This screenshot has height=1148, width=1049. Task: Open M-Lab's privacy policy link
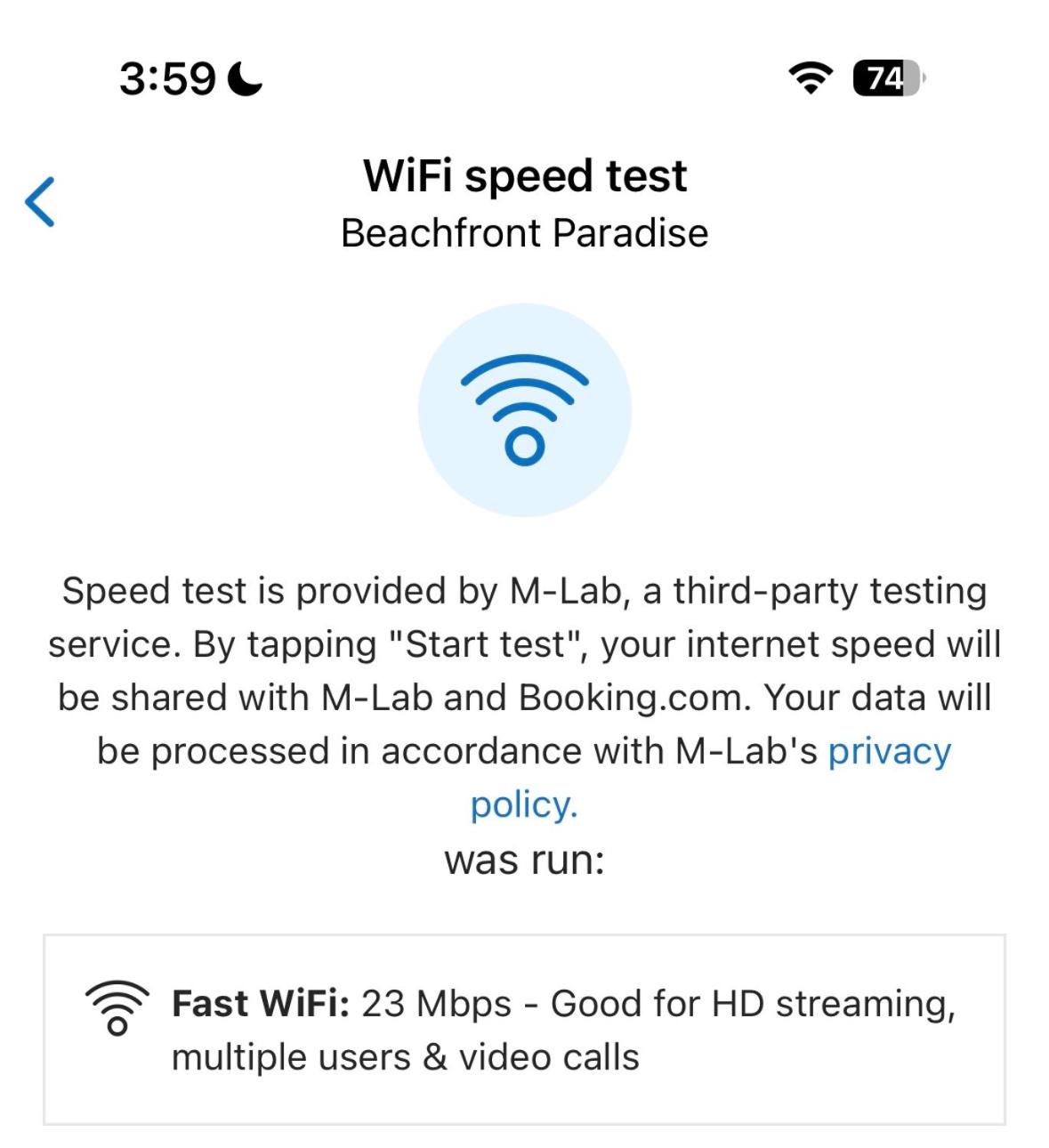pyautogui.click(x=888, y=752)
